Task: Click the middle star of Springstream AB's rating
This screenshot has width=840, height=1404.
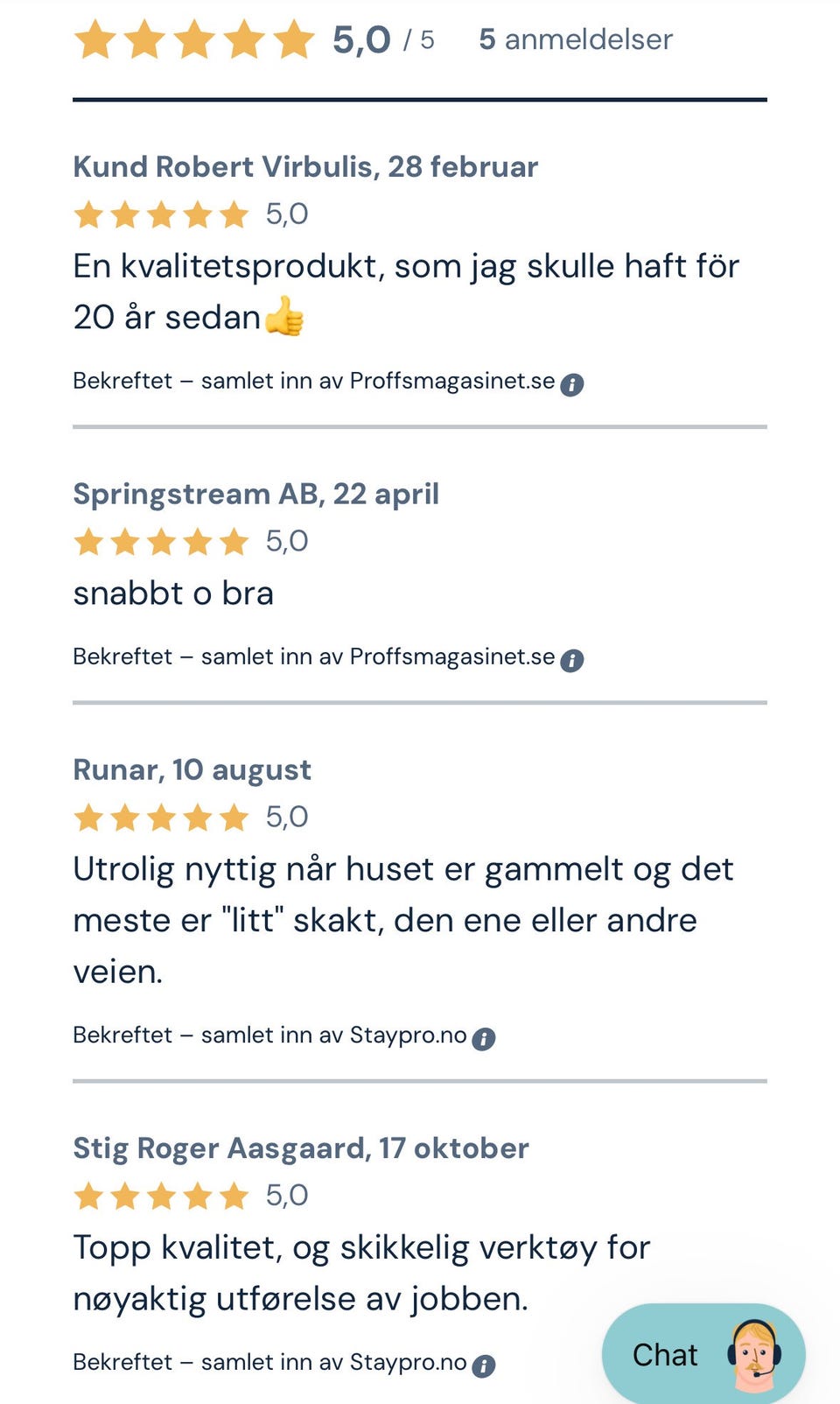Action: coord(161,541)
